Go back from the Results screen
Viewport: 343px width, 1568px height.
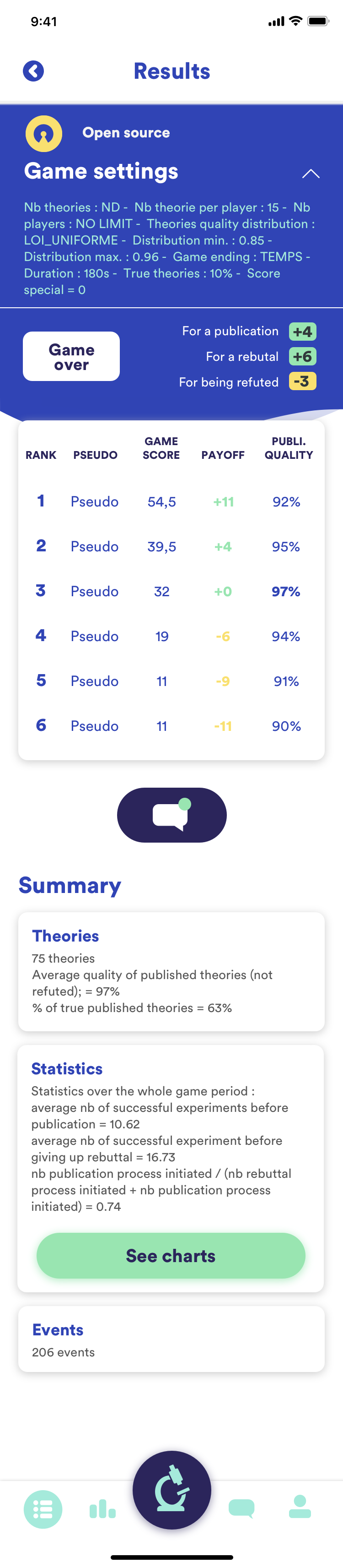click(33, 71)
